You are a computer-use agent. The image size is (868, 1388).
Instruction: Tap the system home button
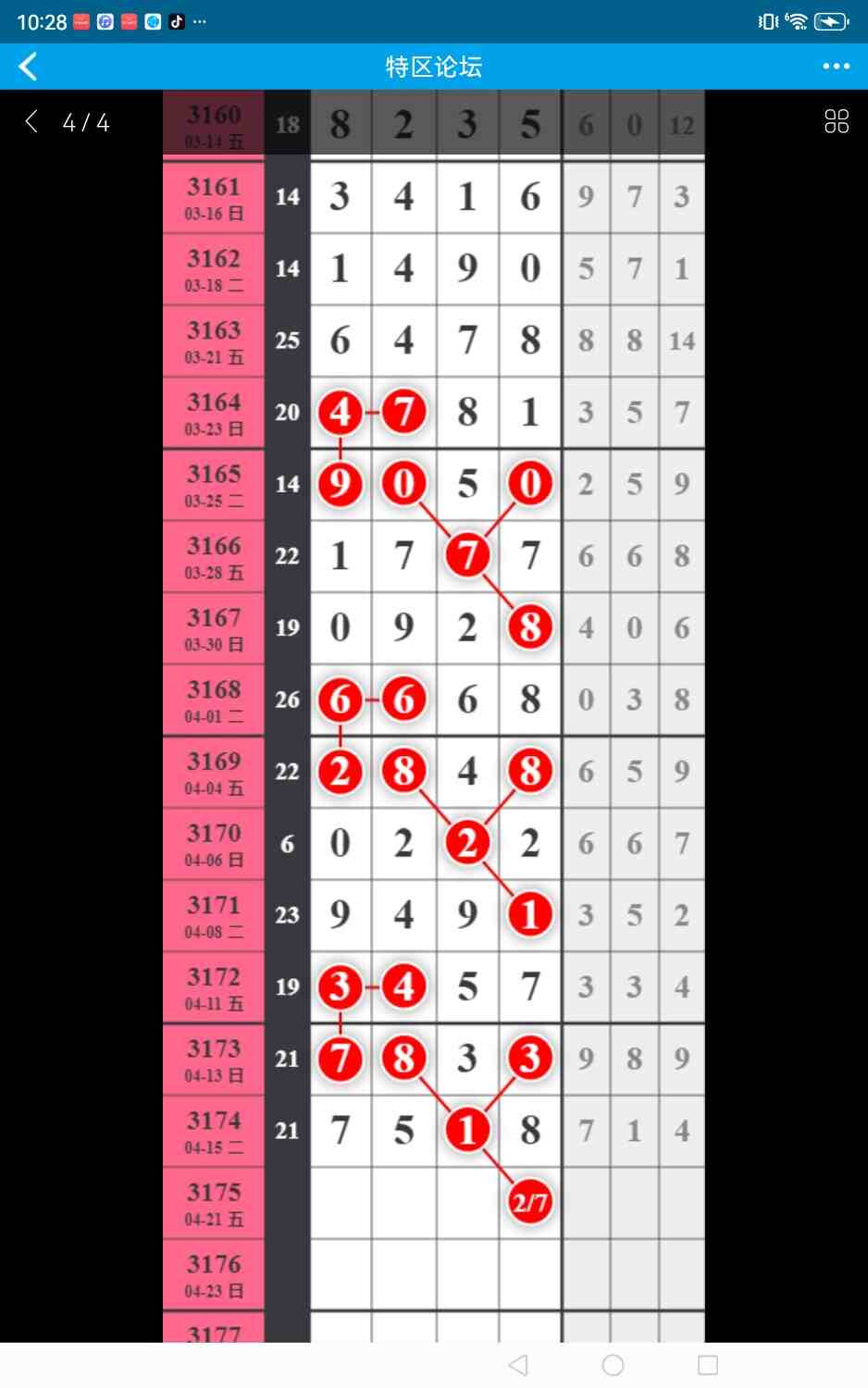click(x=613, y=1365)
